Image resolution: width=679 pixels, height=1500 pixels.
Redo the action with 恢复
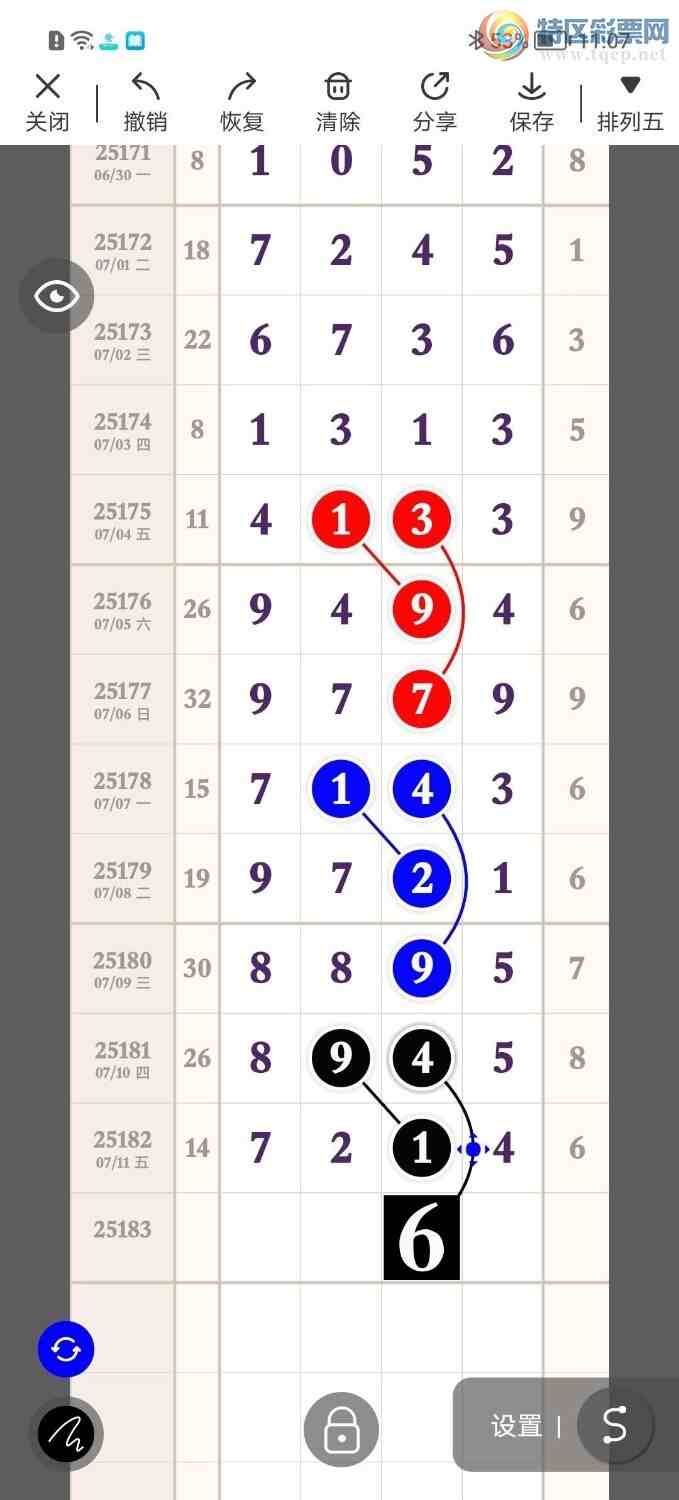point(242,102)
